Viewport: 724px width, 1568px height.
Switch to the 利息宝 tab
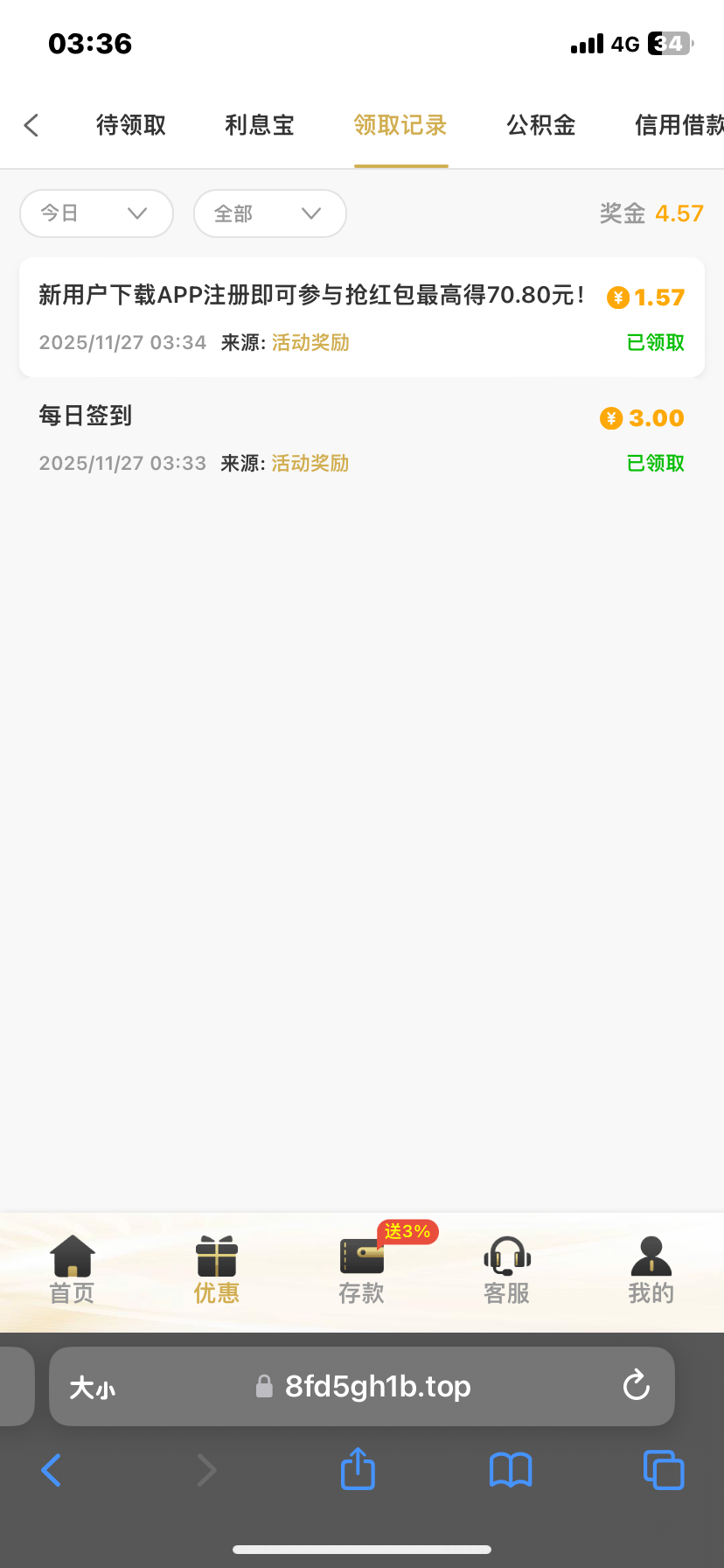[x=260, y=125]
